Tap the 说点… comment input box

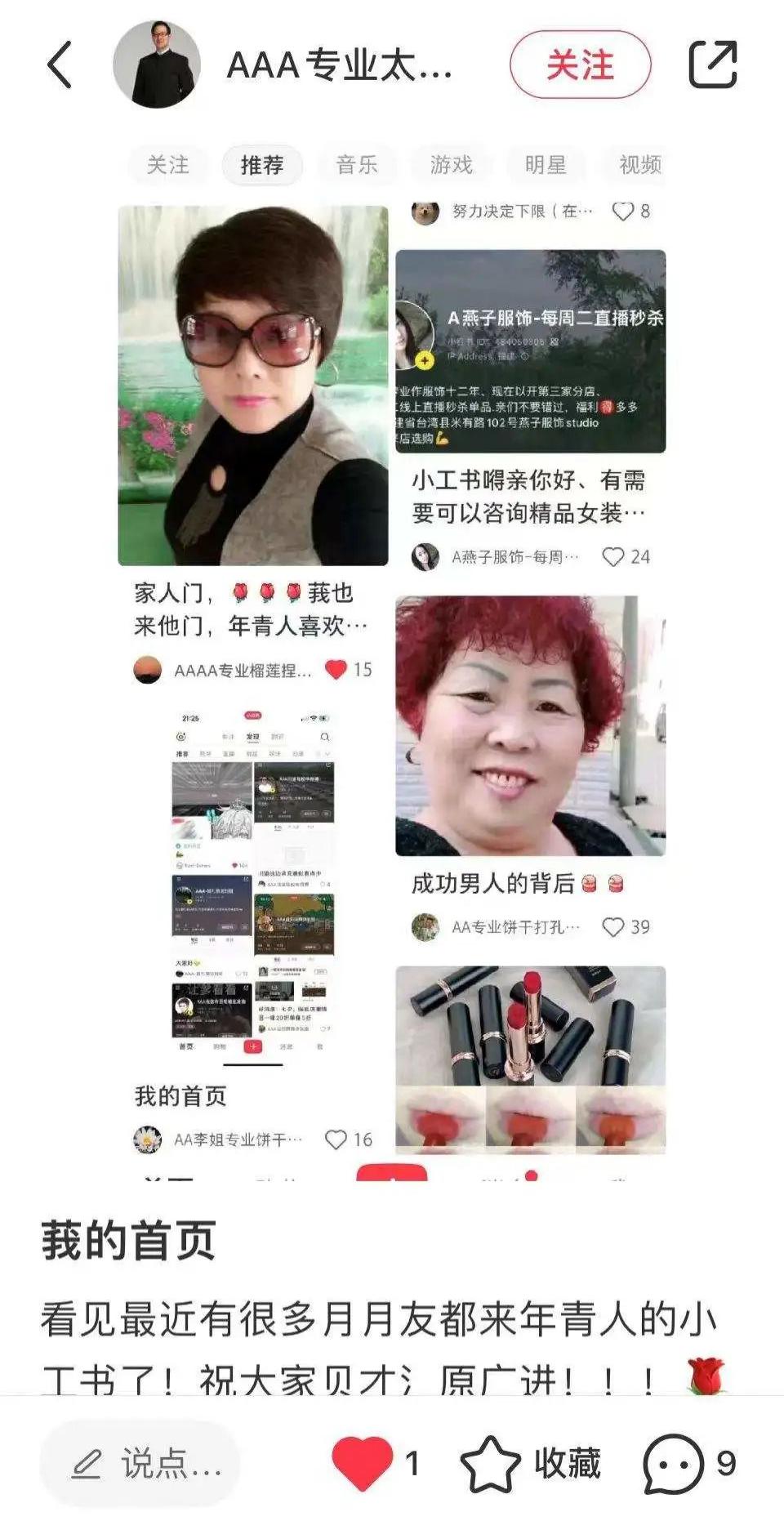[140, 1463]
